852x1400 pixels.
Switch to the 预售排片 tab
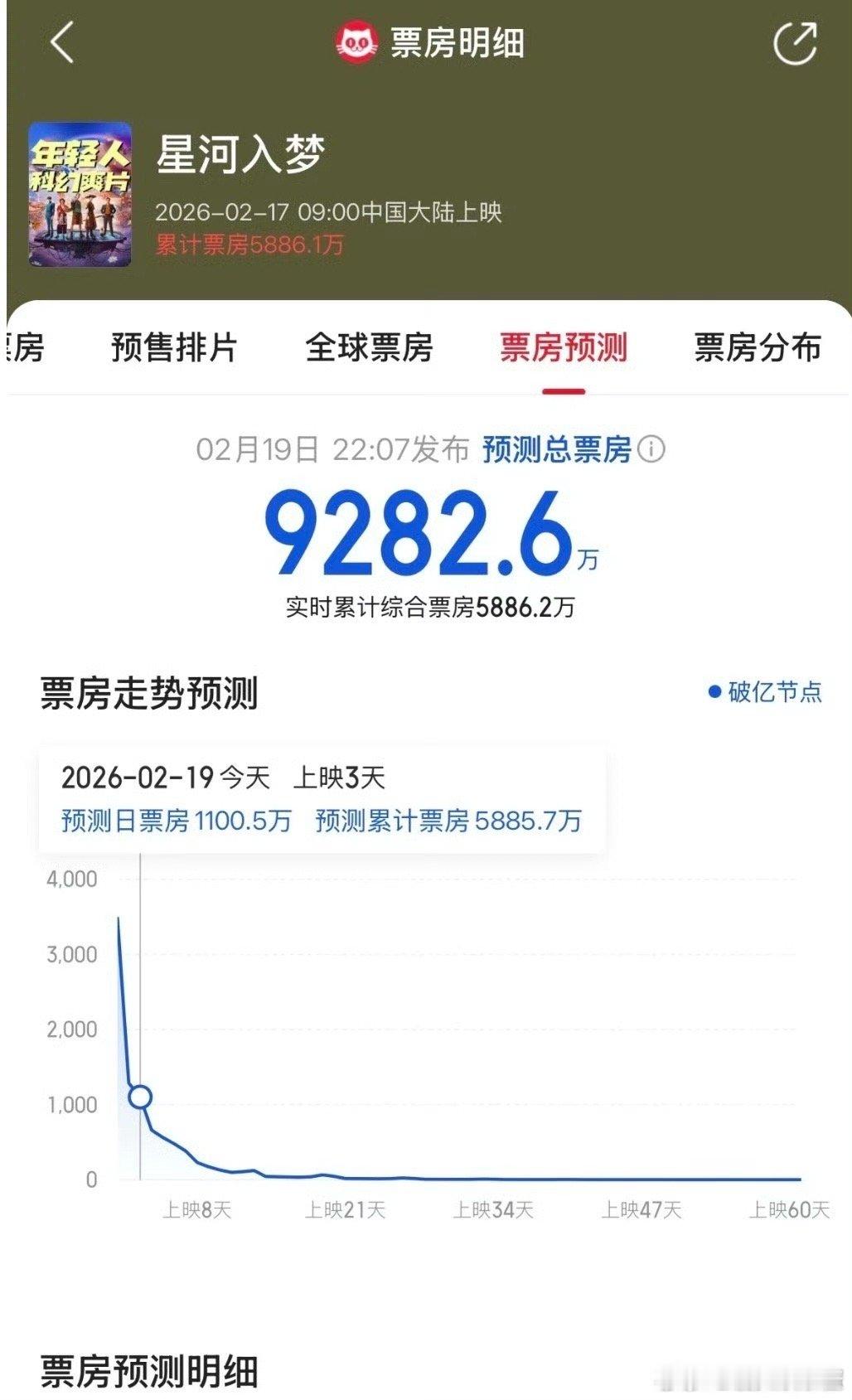click(x=174, y=349)
